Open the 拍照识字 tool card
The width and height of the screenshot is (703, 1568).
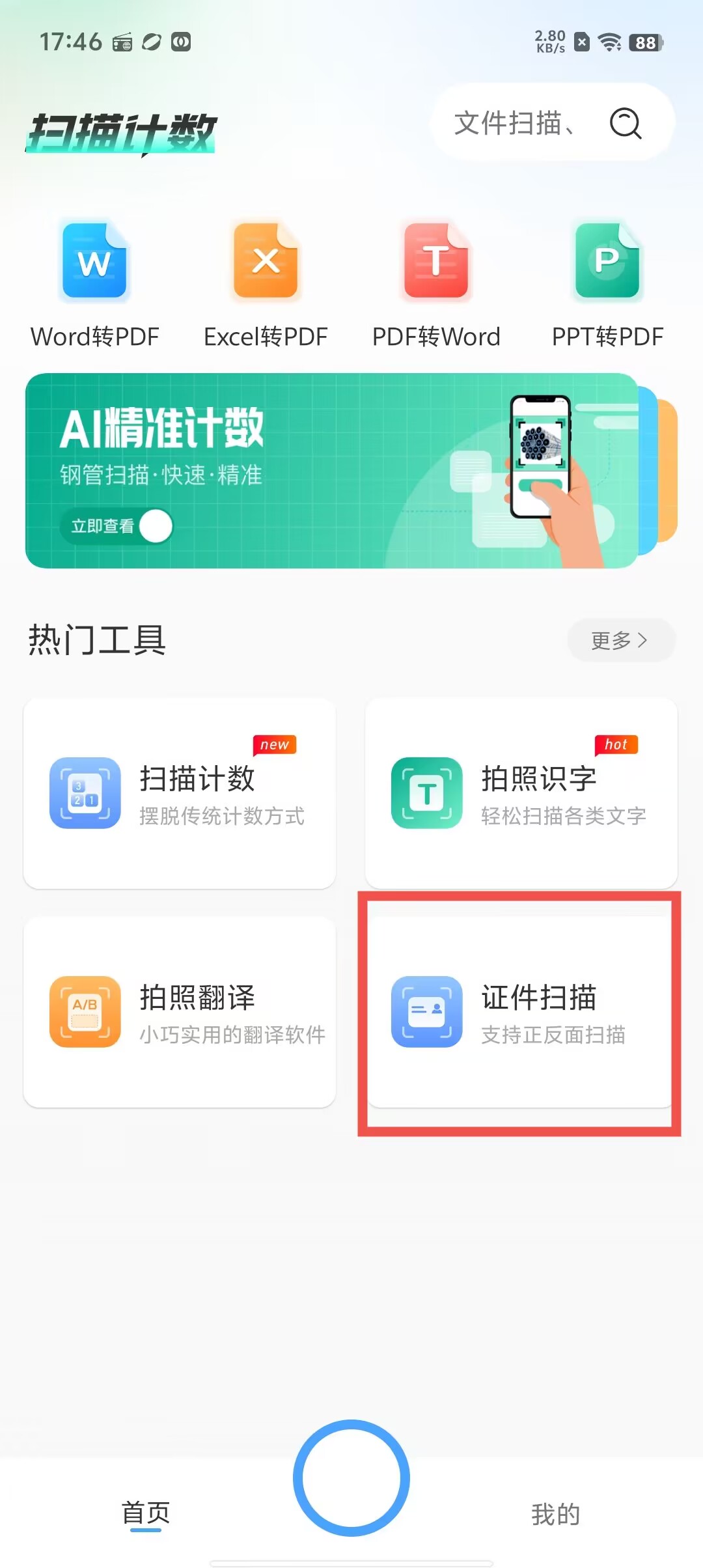coord(521,794)
